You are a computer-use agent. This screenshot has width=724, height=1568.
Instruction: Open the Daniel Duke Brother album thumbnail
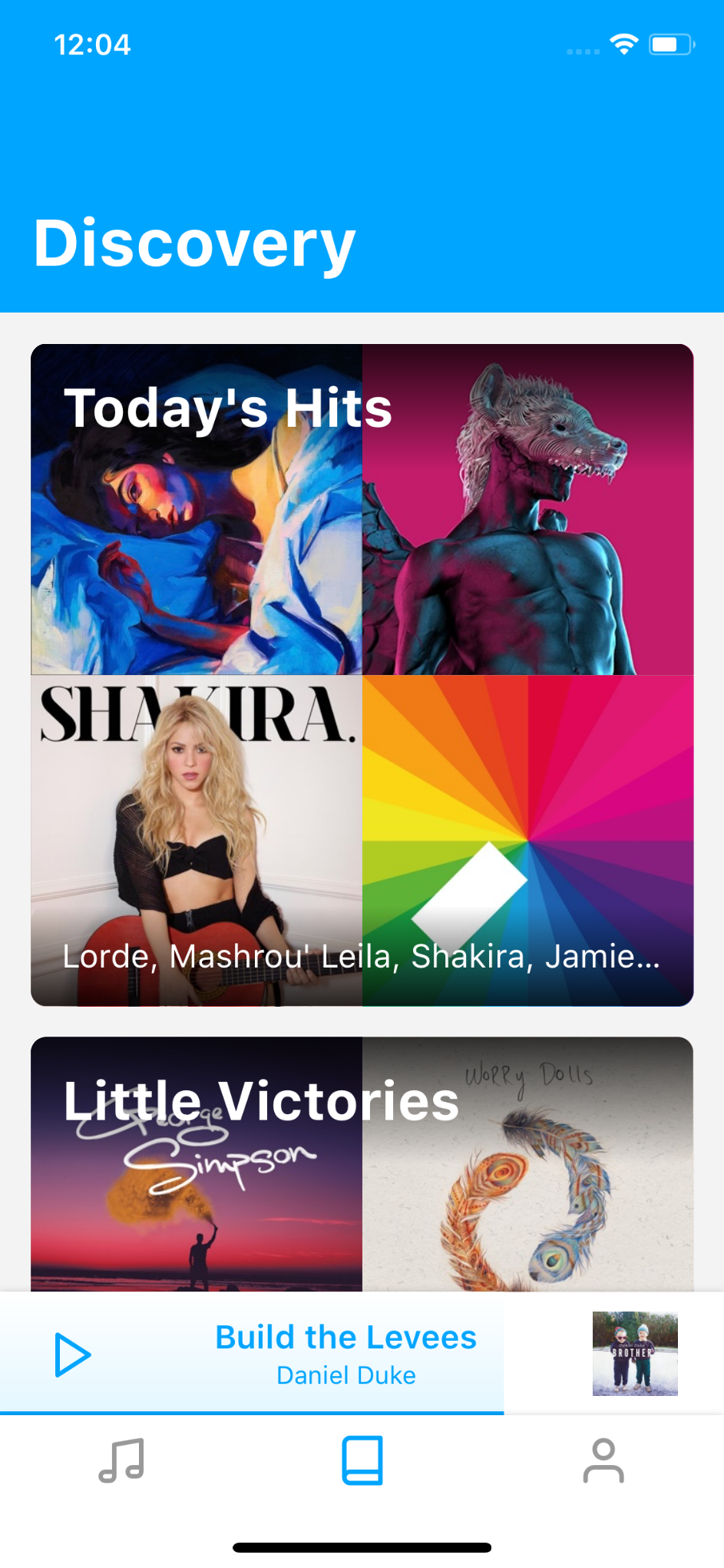coord(635,1352)
